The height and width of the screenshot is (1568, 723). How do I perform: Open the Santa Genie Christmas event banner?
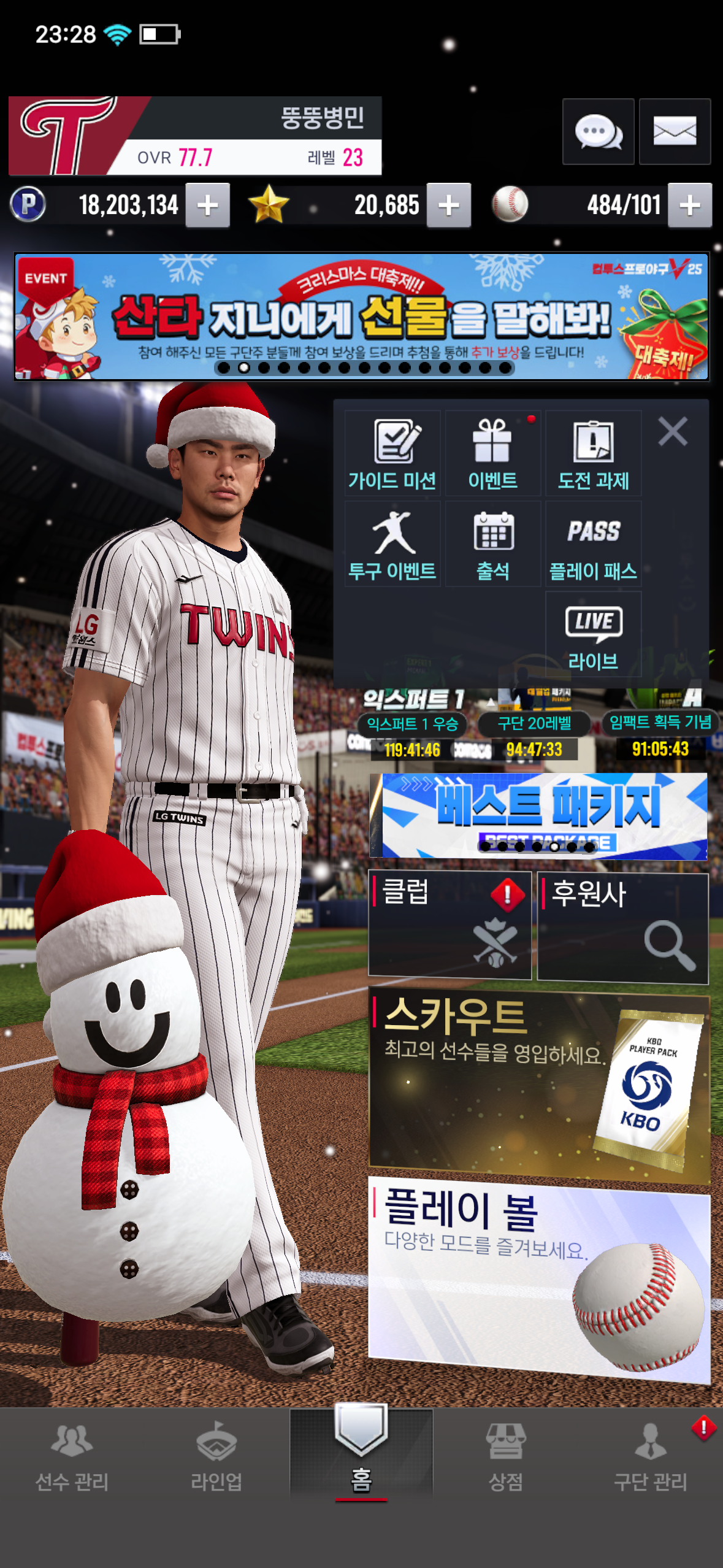click(361, 317)
